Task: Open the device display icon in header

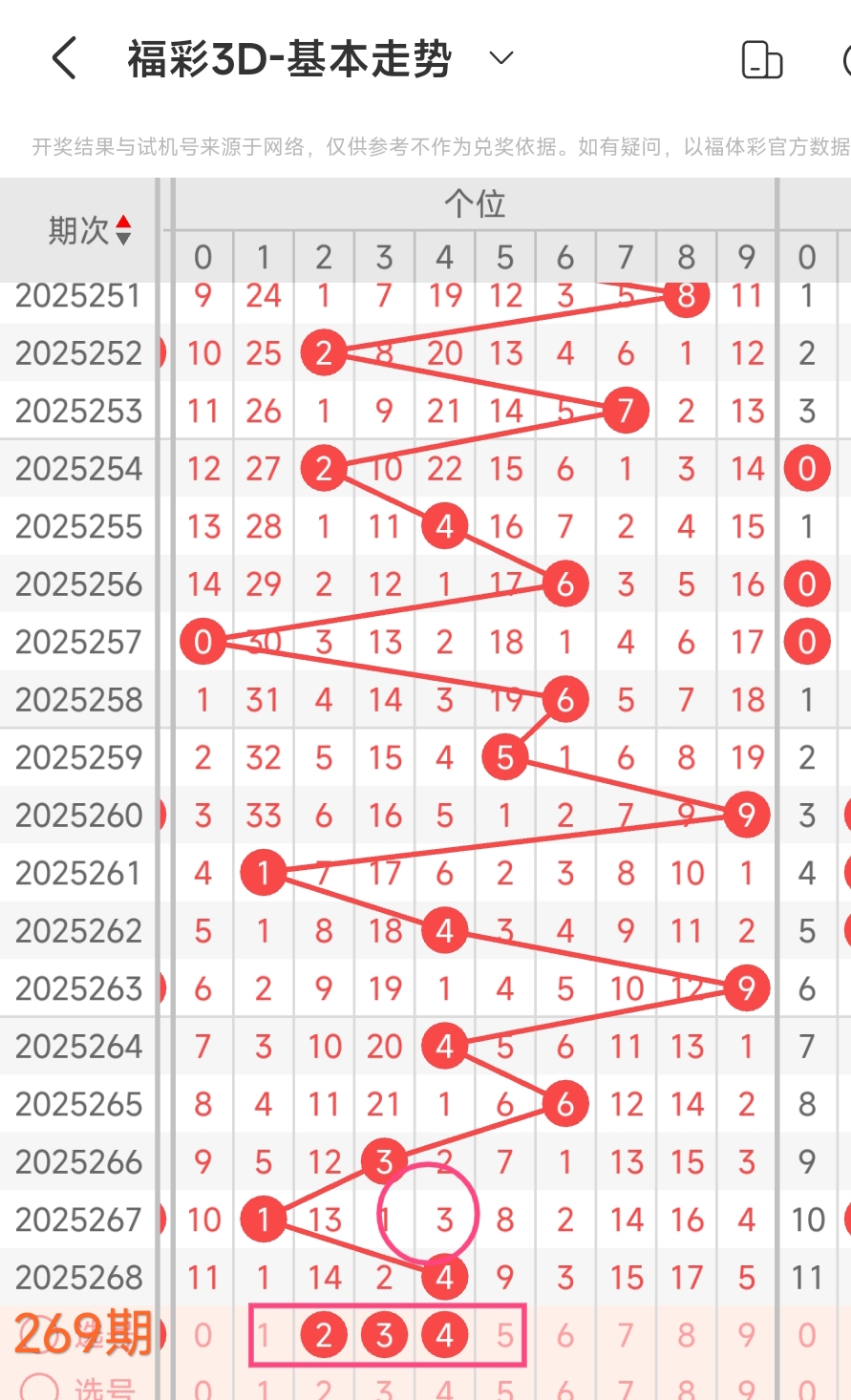Action: [x=761, y=60]
